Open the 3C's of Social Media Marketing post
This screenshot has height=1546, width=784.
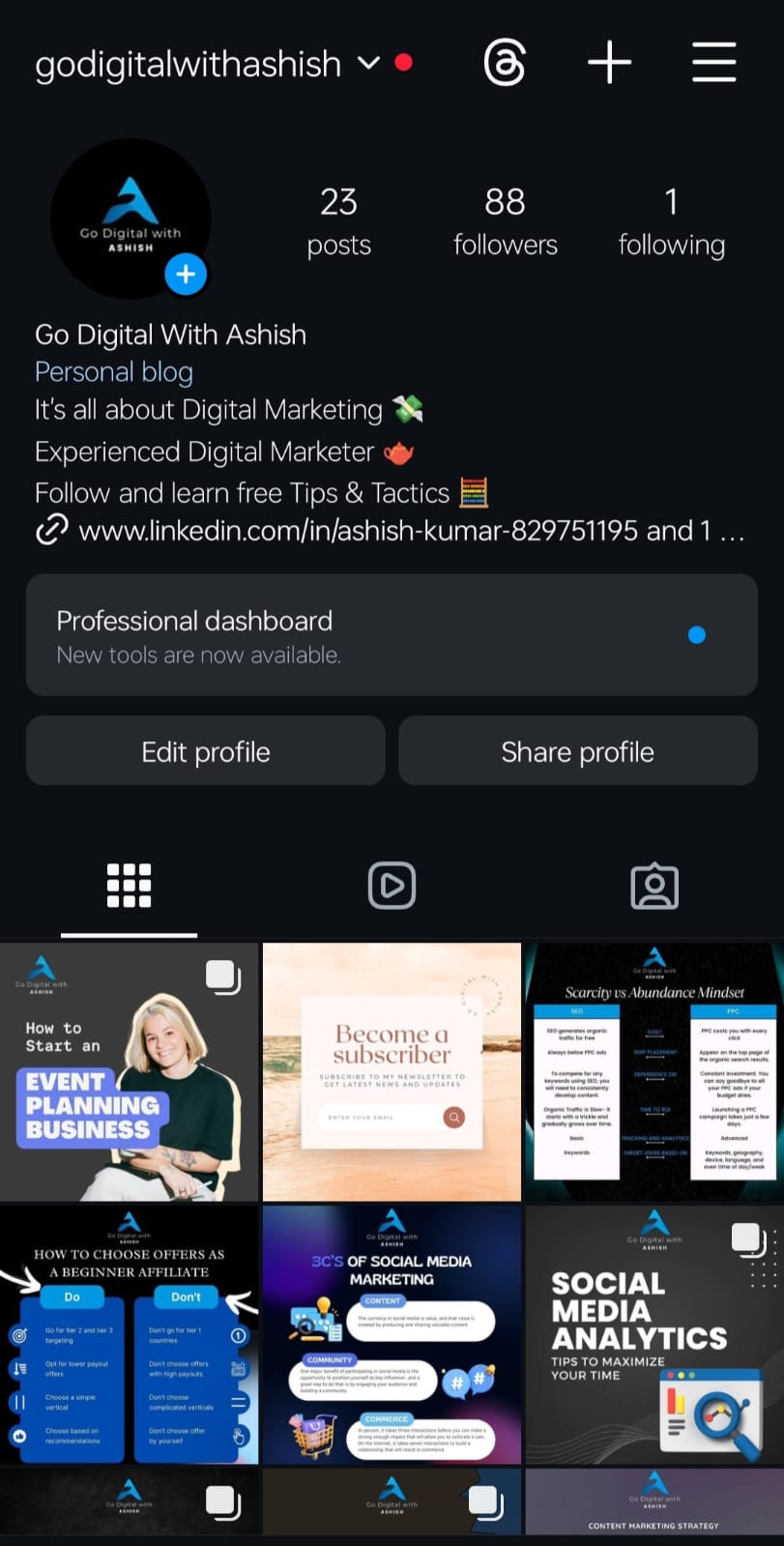point(392,1334)
